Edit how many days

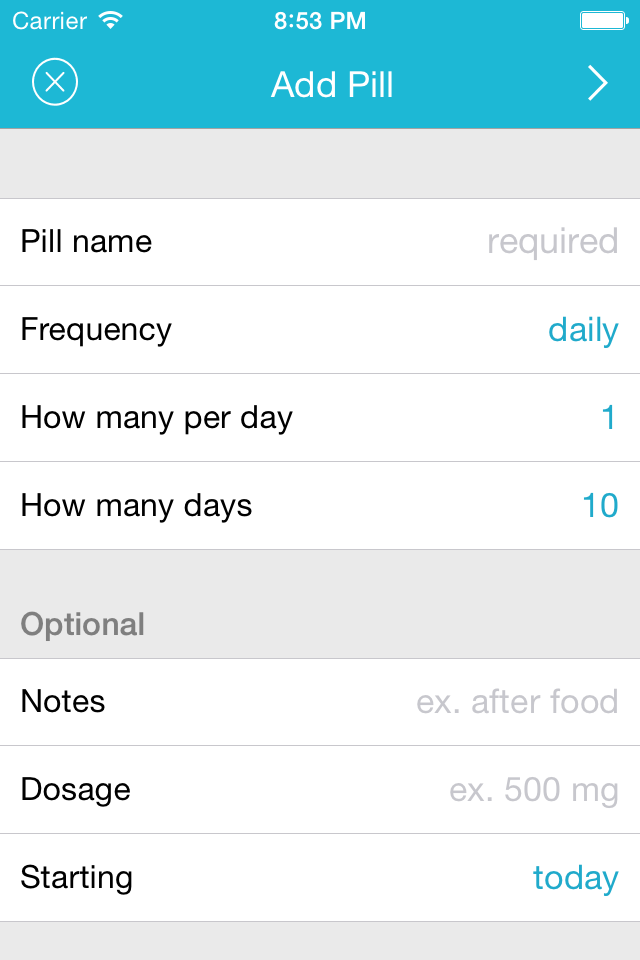click(x=320, y=506)
